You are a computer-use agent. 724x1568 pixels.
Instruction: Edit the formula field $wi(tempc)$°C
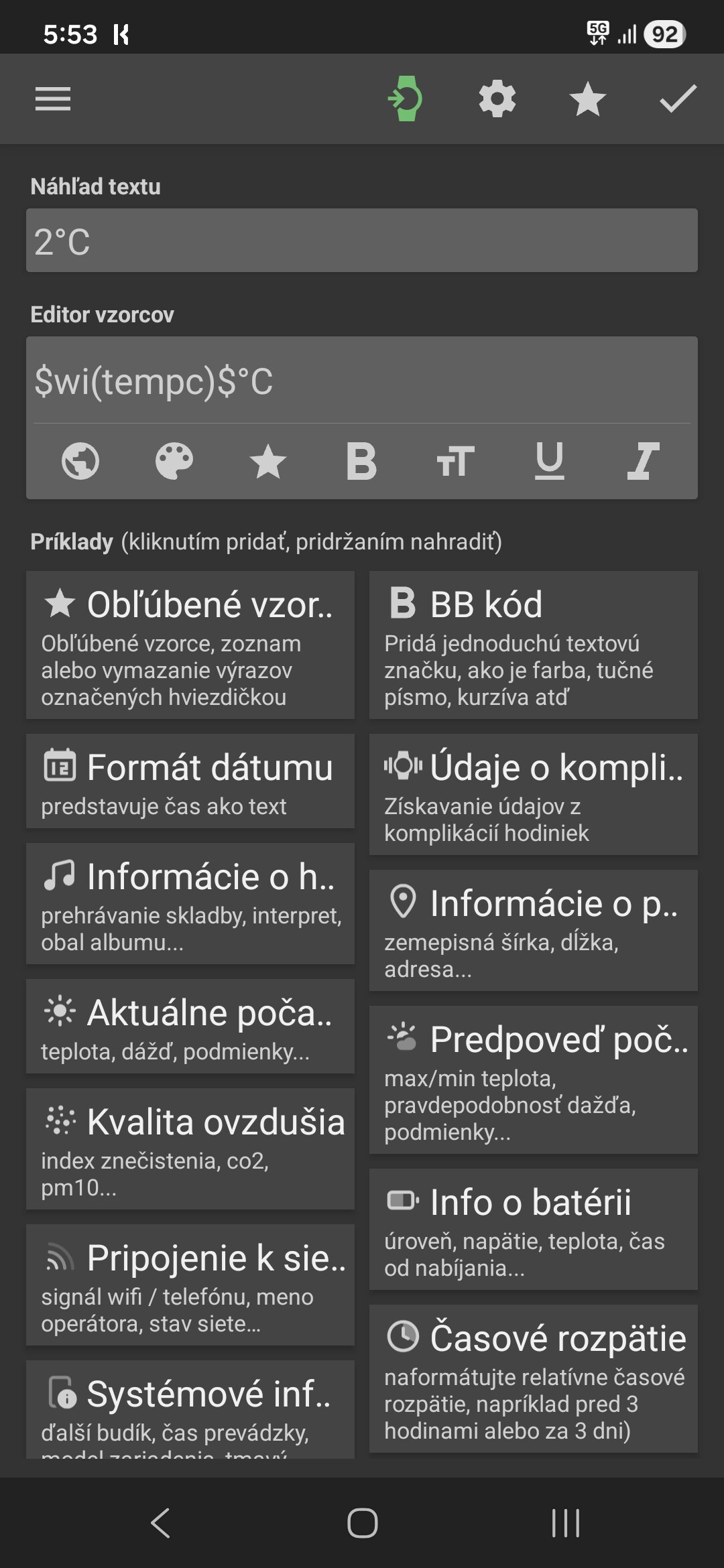point(361,381)
